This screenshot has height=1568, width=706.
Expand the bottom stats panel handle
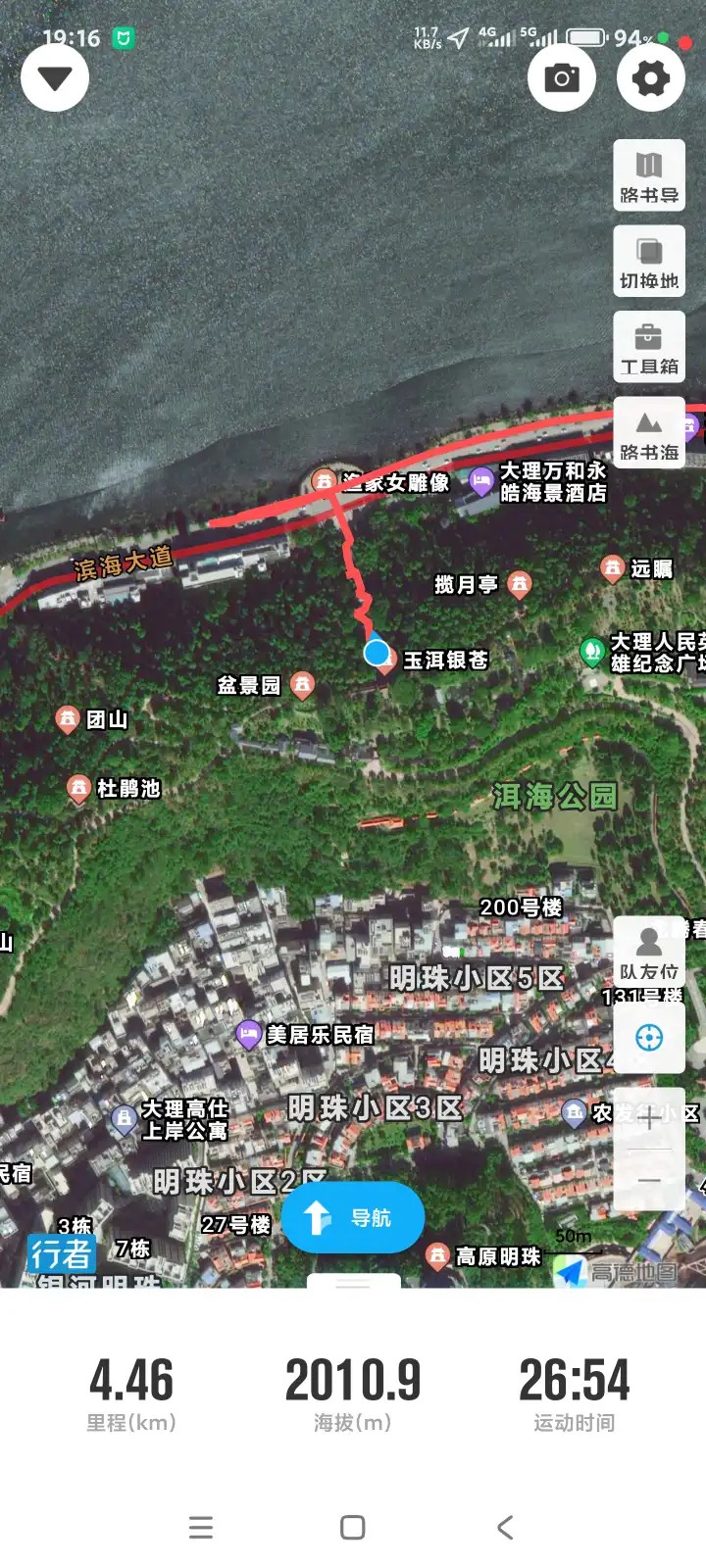[353, 1283]
